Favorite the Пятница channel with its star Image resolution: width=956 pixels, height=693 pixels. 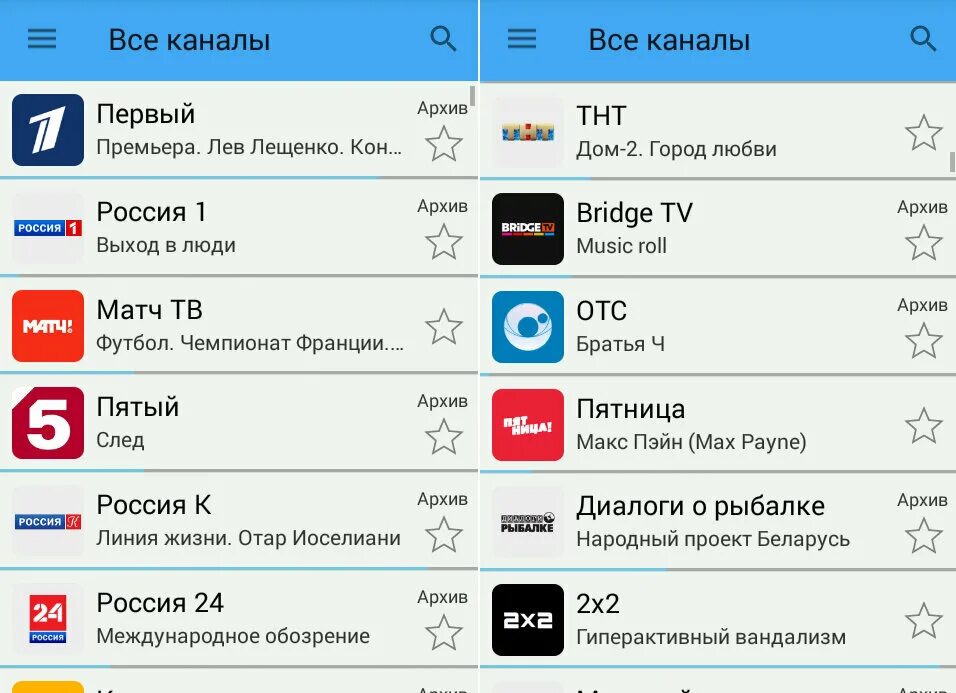pos(923,426)
